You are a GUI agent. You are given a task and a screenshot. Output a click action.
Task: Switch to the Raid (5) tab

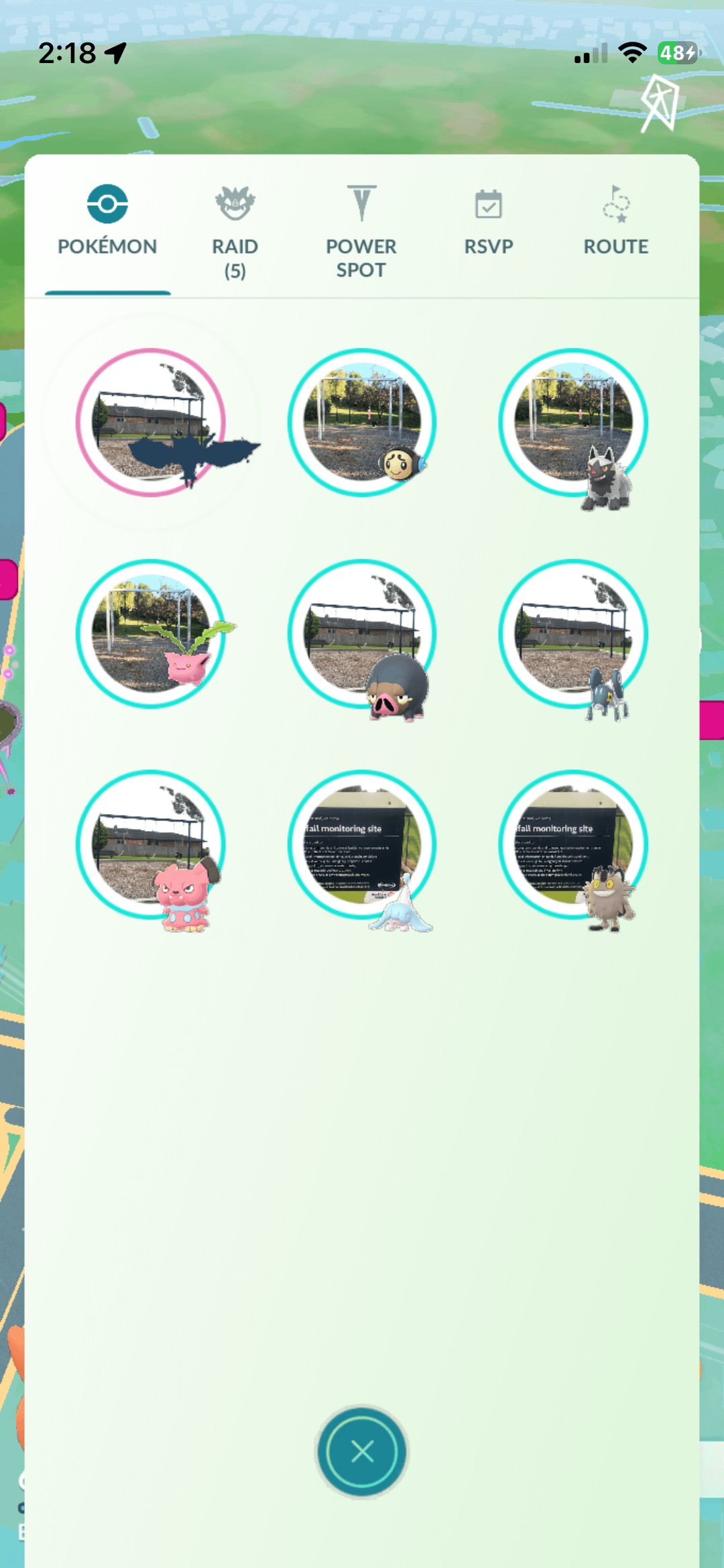235,230
